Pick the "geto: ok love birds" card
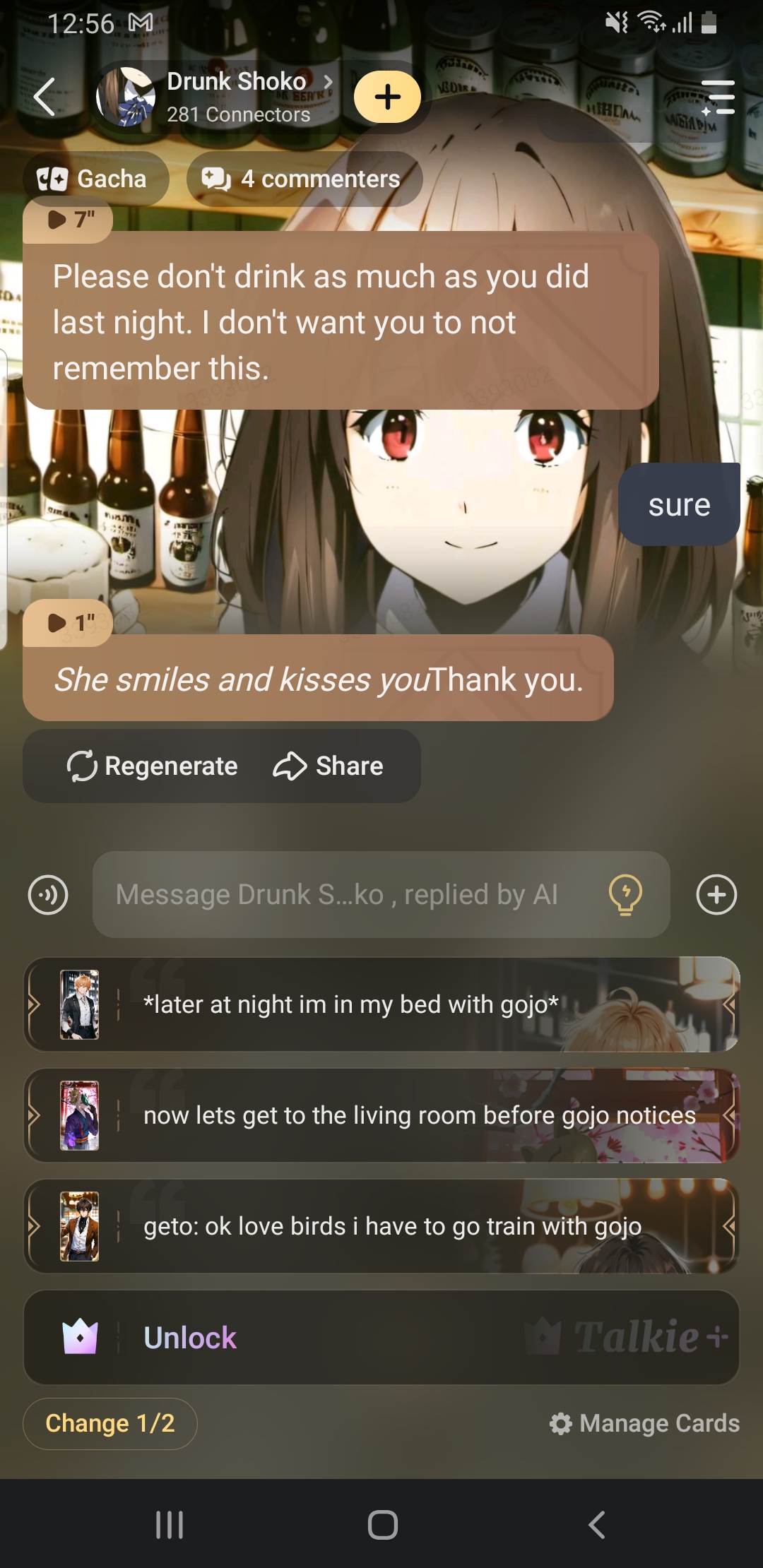This screenshot has width=763, height=1568. coord(381,1226)
